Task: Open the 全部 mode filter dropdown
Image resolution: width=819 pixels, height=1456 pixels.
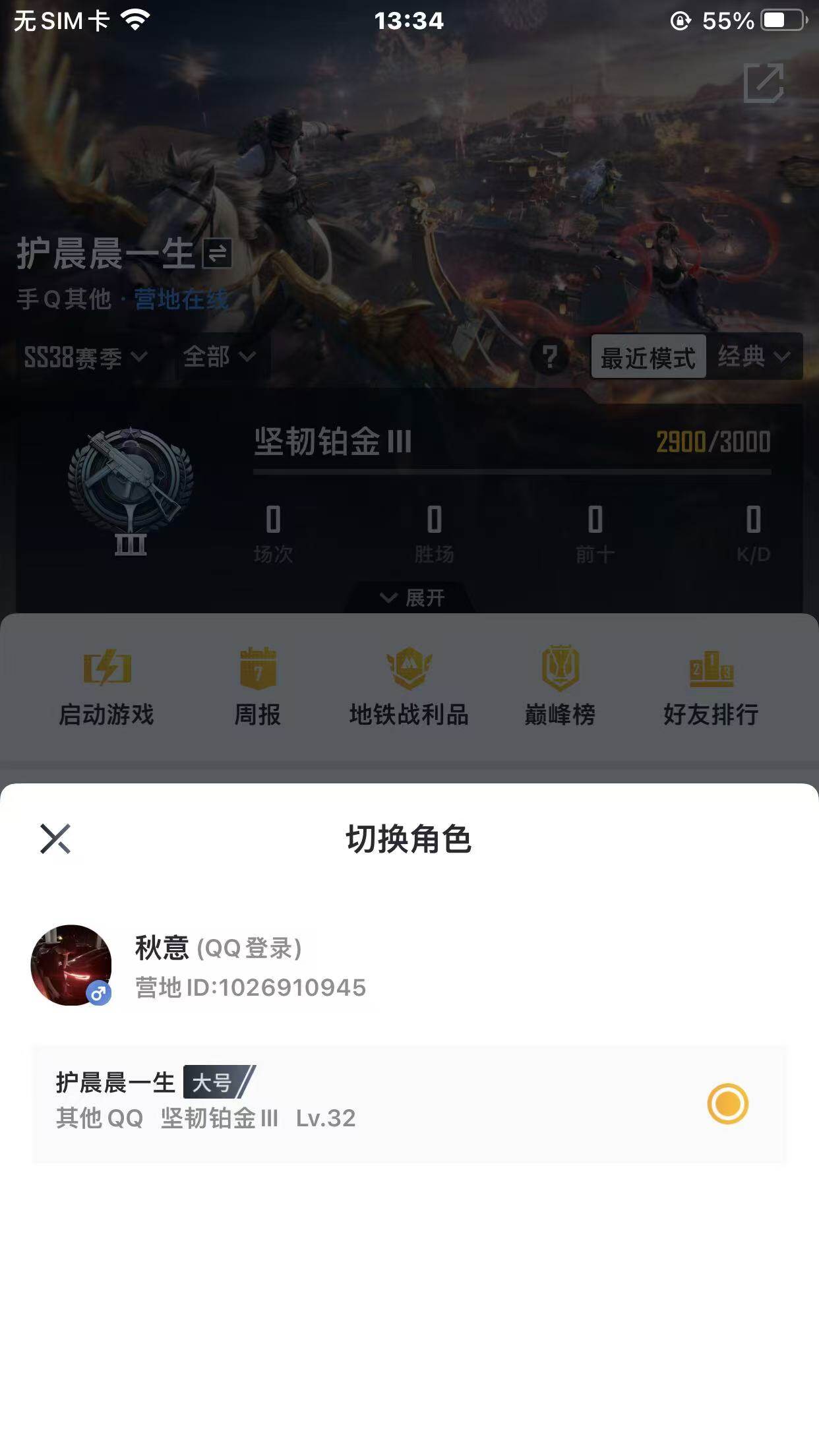Action: click(218, 357)
